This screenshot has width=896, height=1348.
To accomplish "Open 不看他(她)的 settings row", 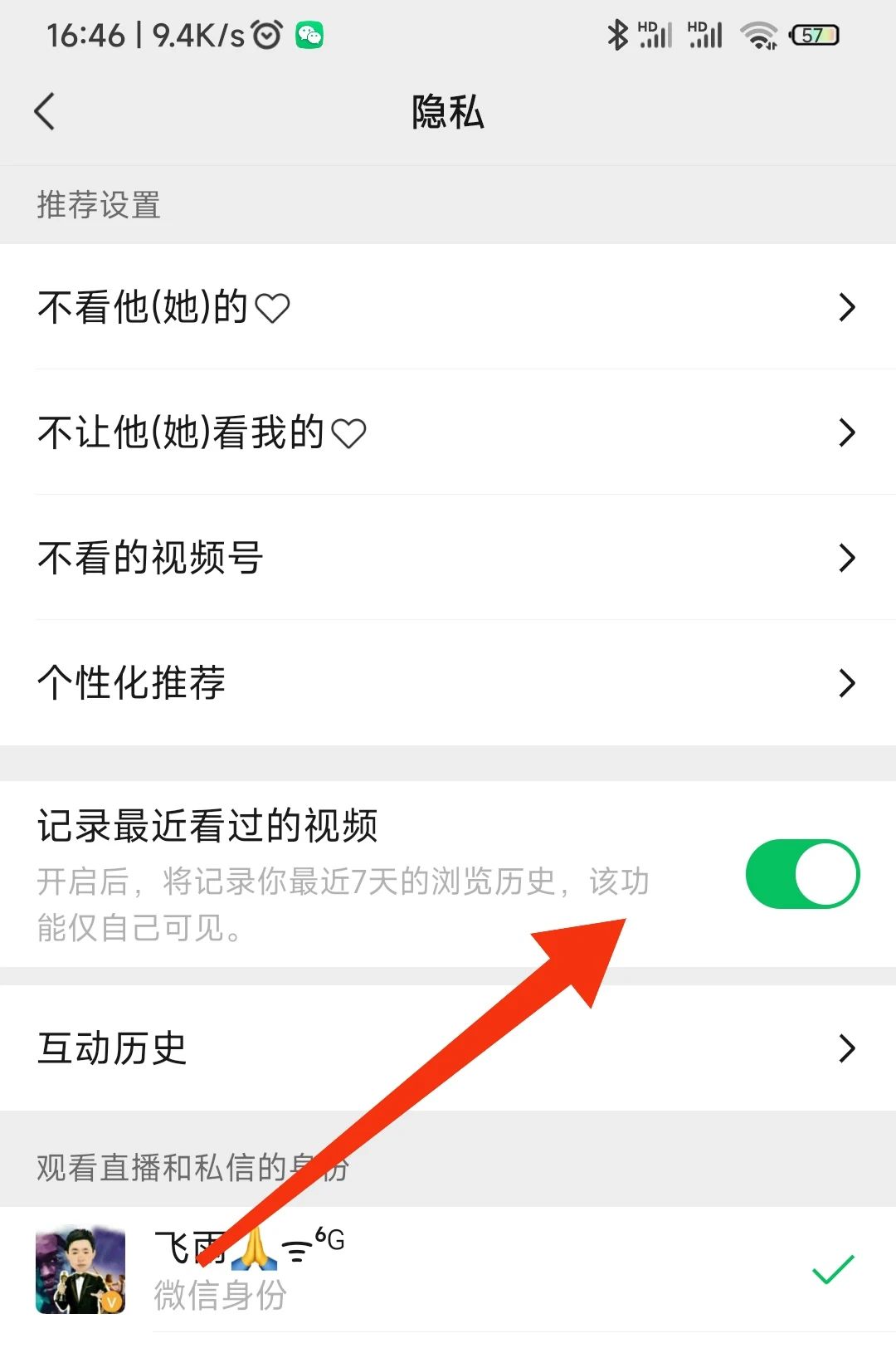I will (x=448, y=307).
